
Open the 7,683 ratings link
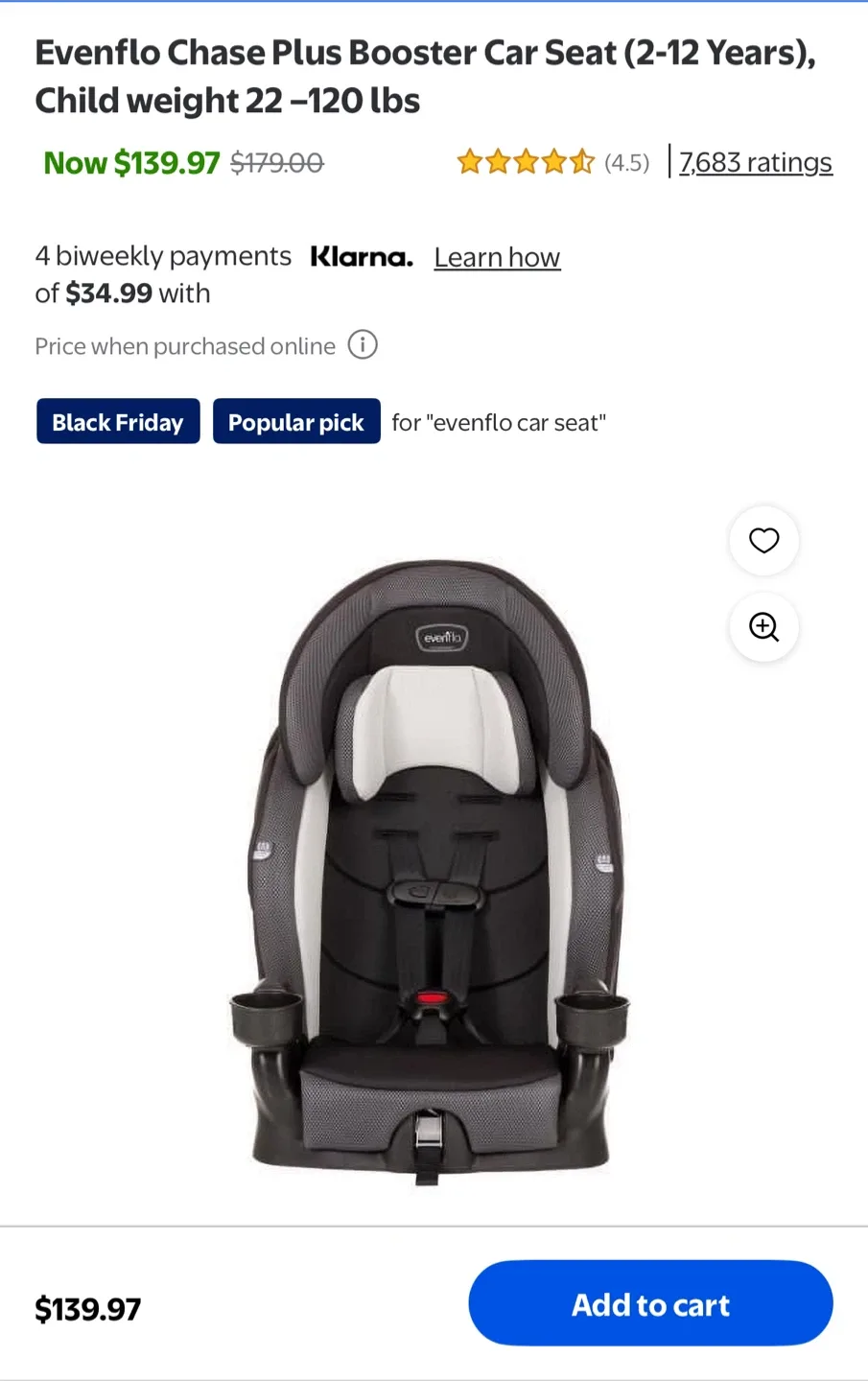point(755,162)
